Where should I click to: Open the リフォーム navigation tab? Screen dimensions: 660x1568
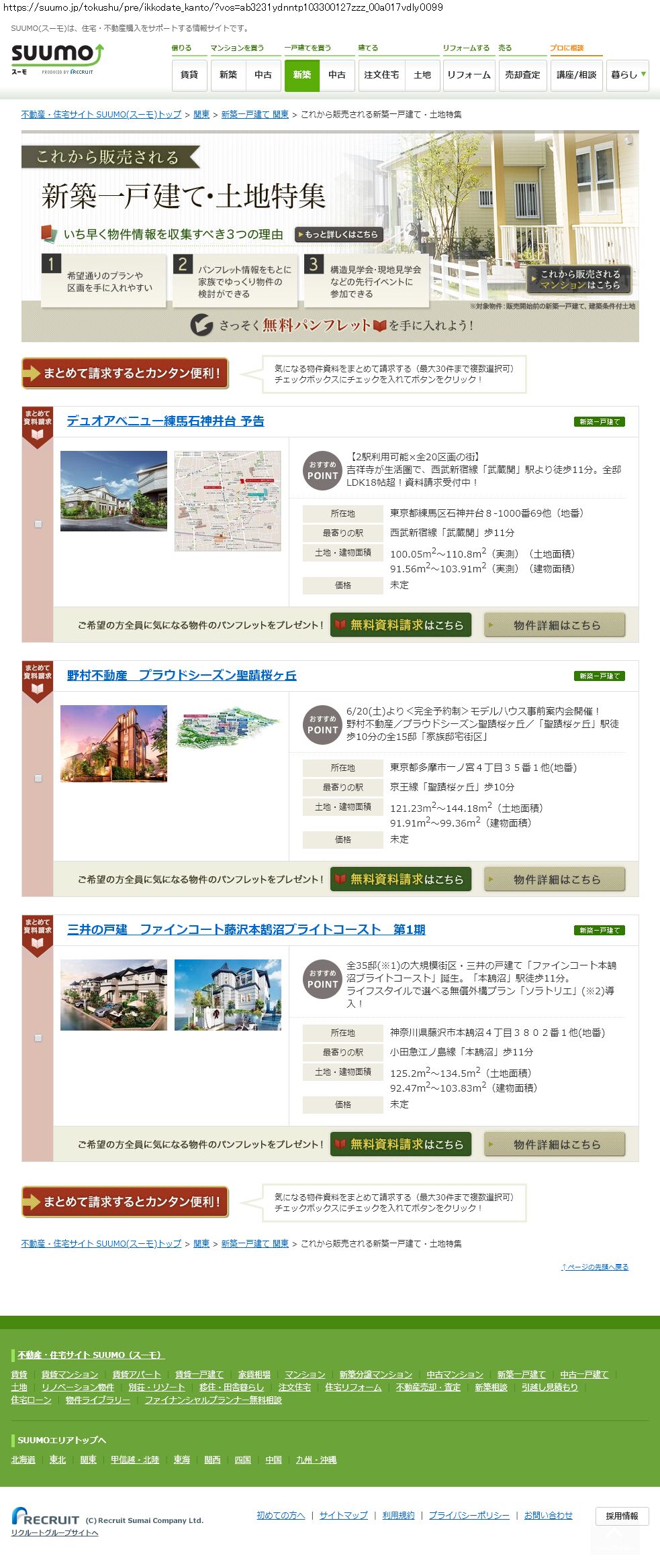469,75
